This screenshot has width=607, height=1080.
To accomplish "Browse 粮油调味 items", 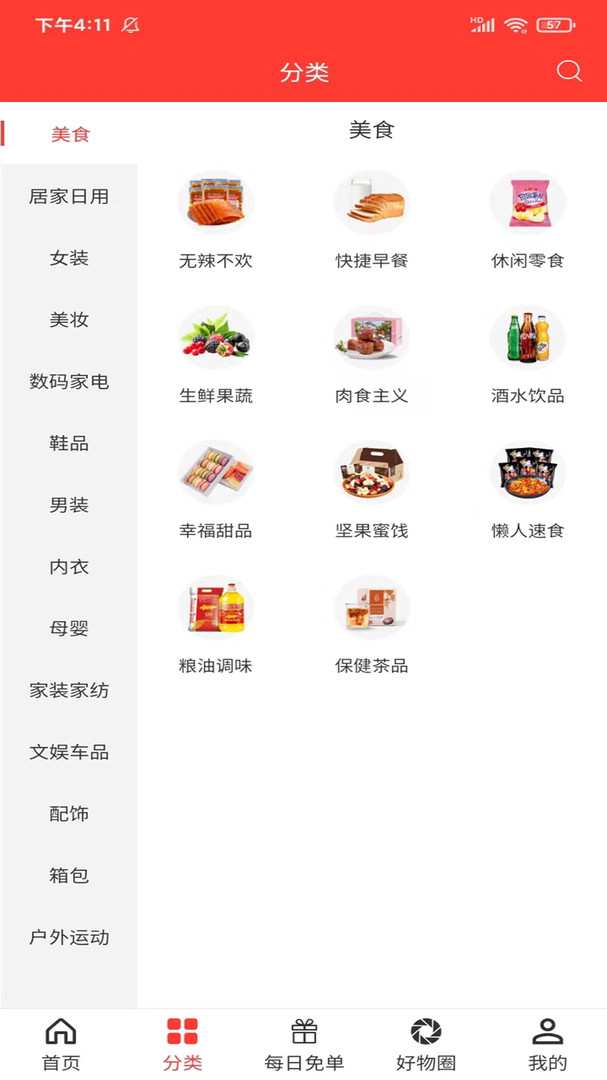I will click(216, 625).
